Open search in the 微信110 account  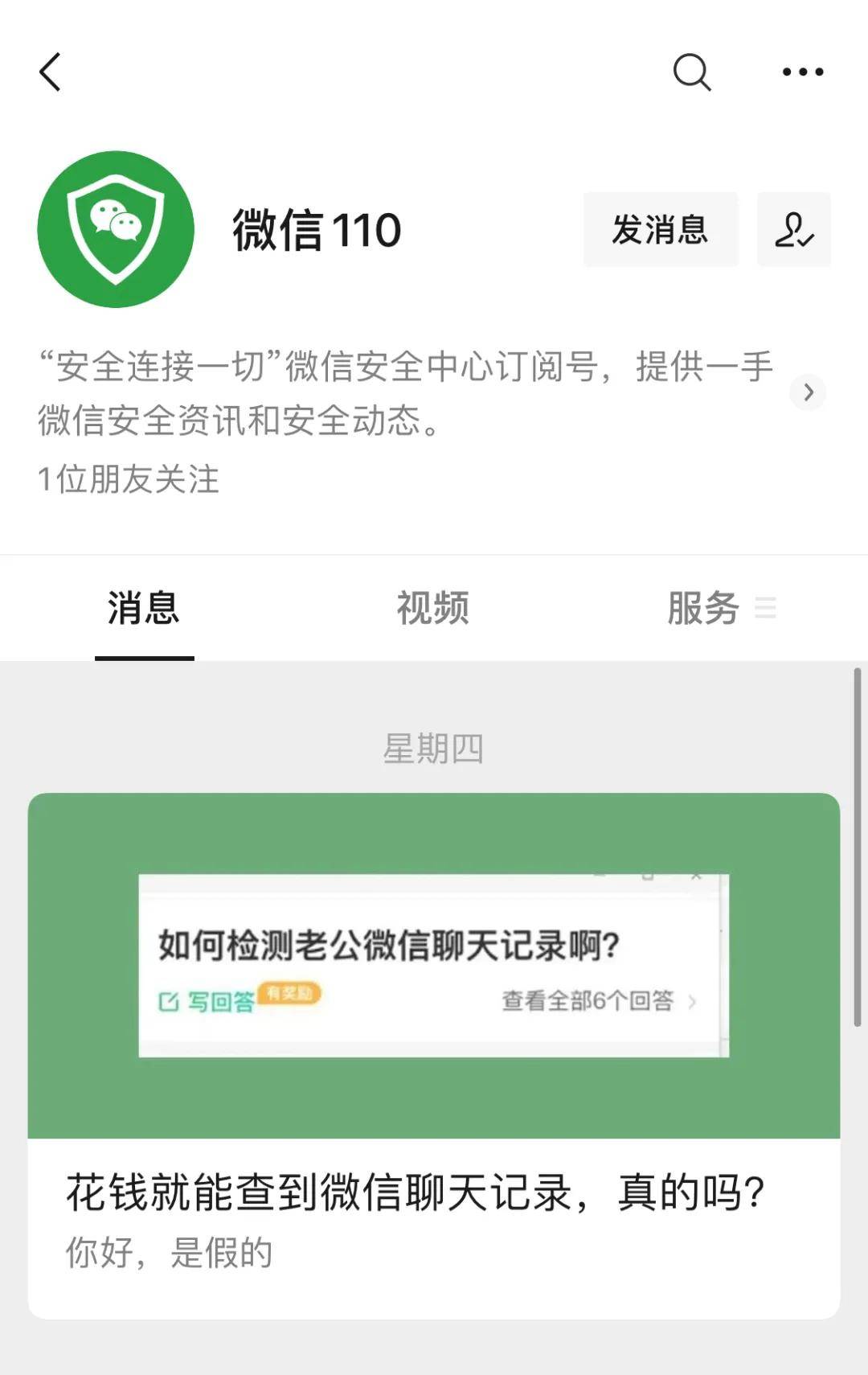coord(691,72)
